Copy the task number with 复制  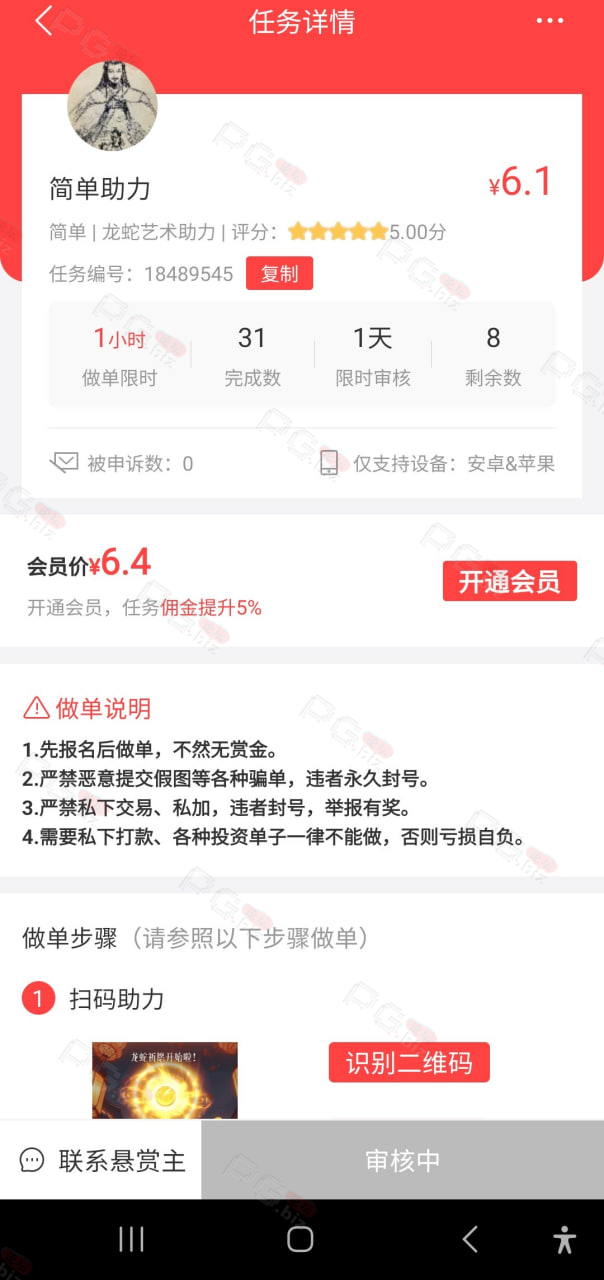279,274
